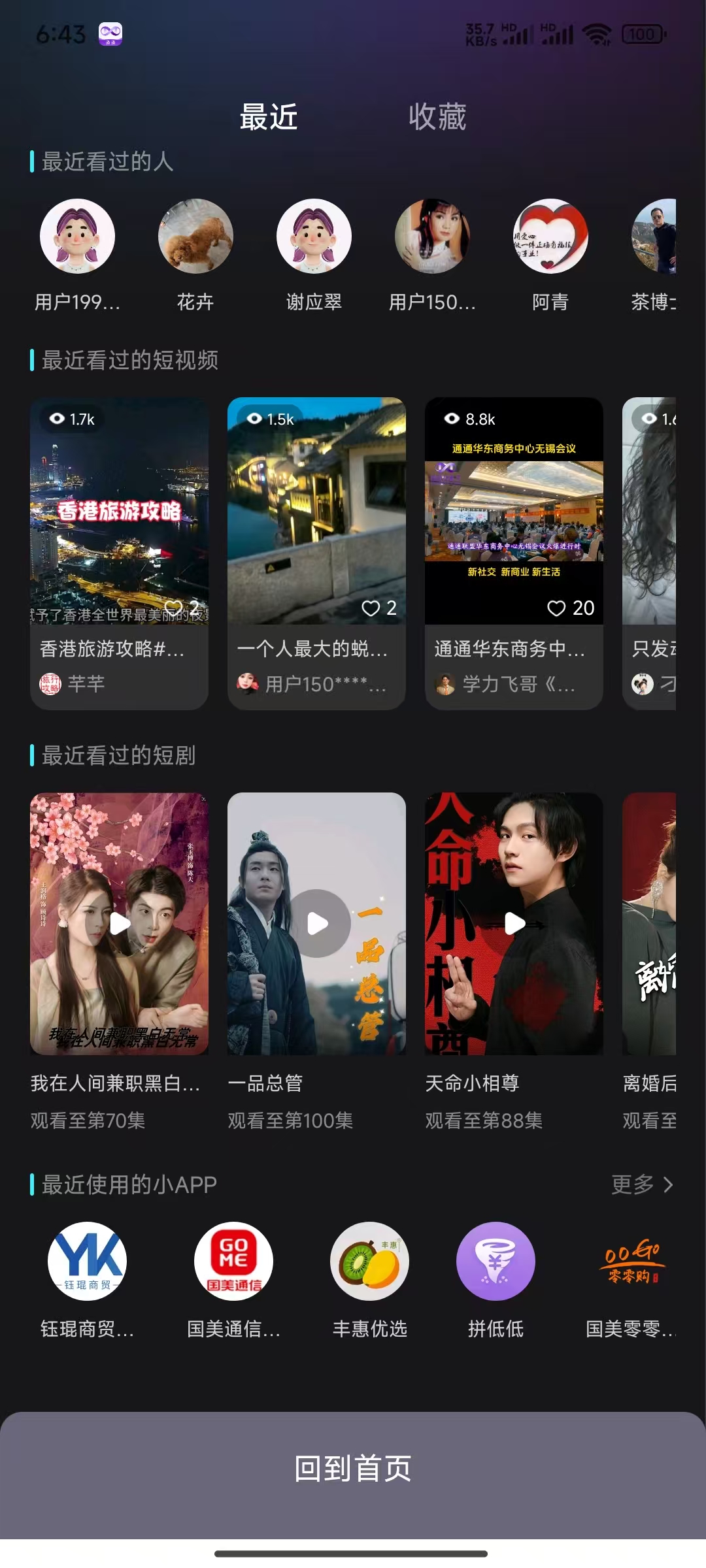Open the drama 天命小相尊
The height and width of the screenshot is (1568, 706).
point(514,923)
